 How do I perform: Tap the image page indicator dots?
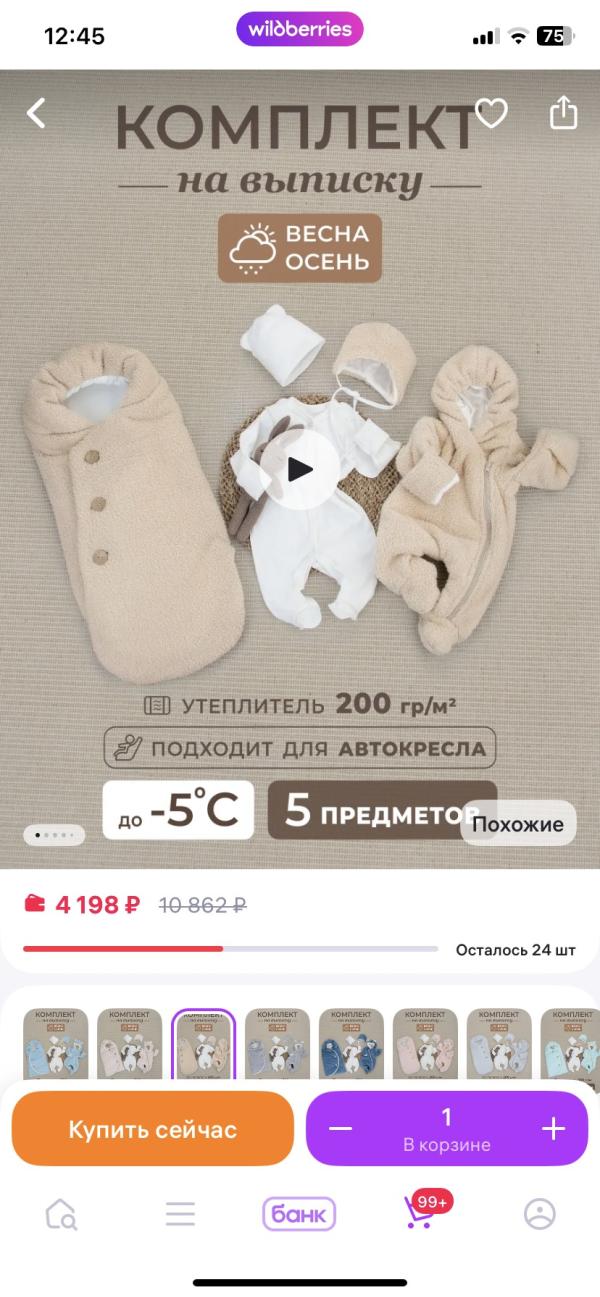click(x=54, y=834)
